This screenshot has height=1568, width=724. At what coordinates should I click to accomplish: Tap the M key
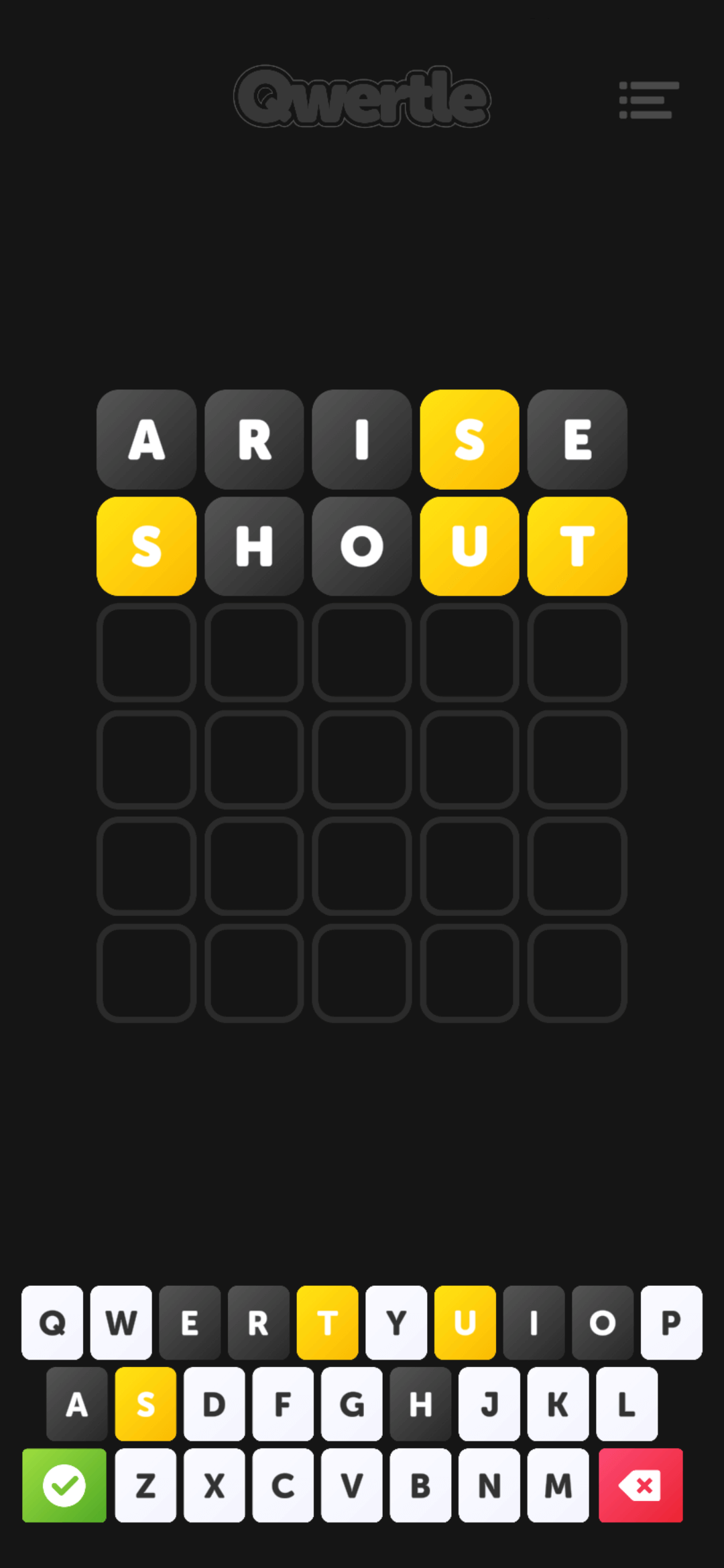pyautogui.click(x=558, y=1486)
